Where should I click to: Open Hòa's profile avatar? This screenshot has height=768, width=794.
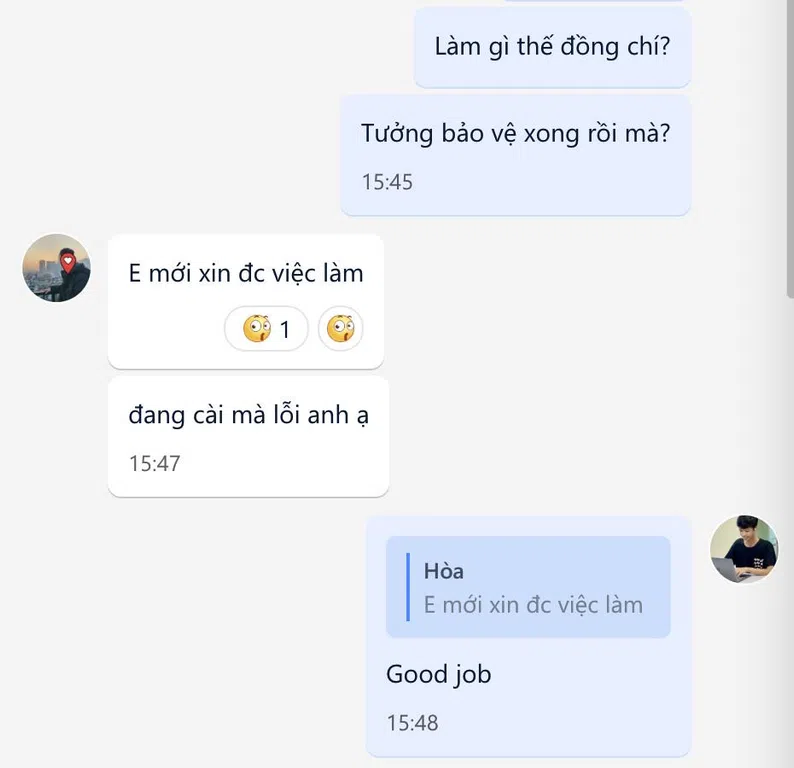57,268
